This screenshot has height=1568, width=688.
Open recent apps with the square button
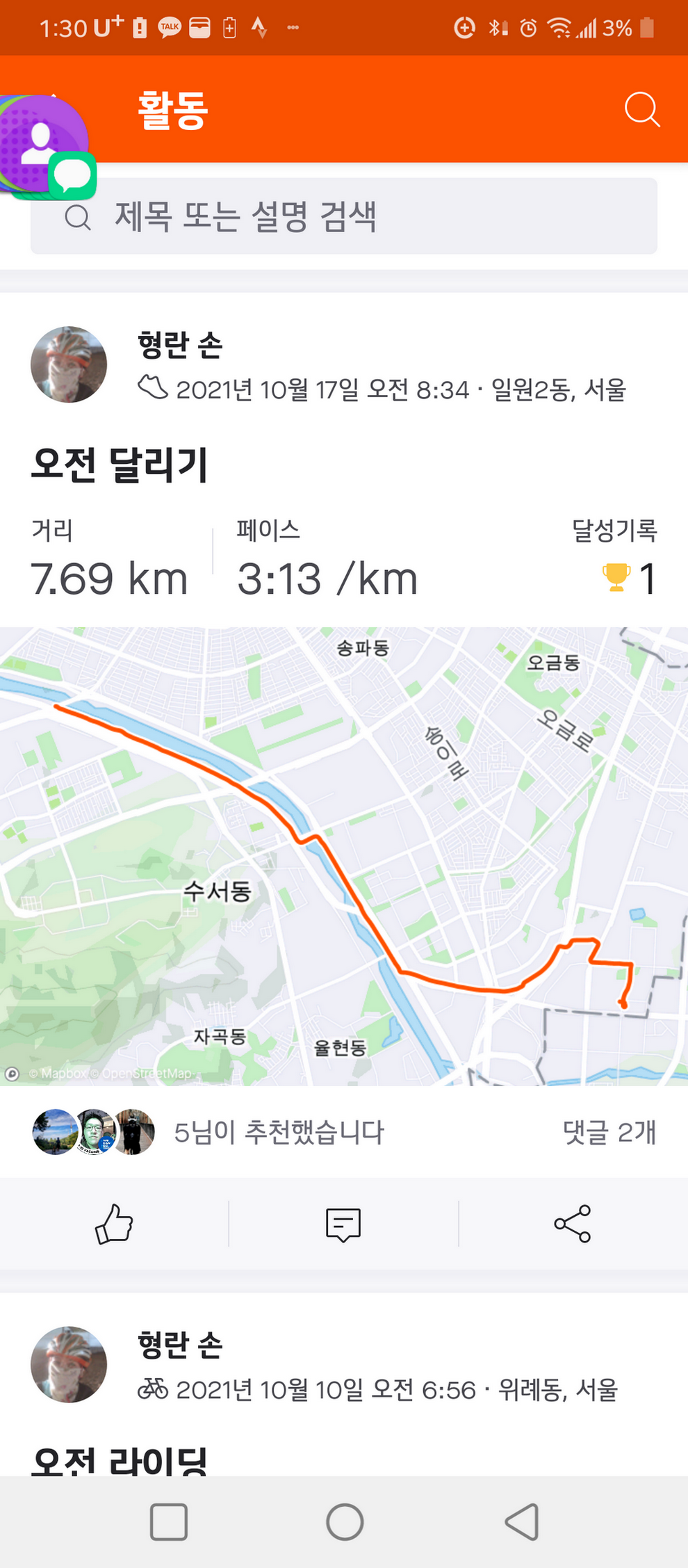point(169,1521)
